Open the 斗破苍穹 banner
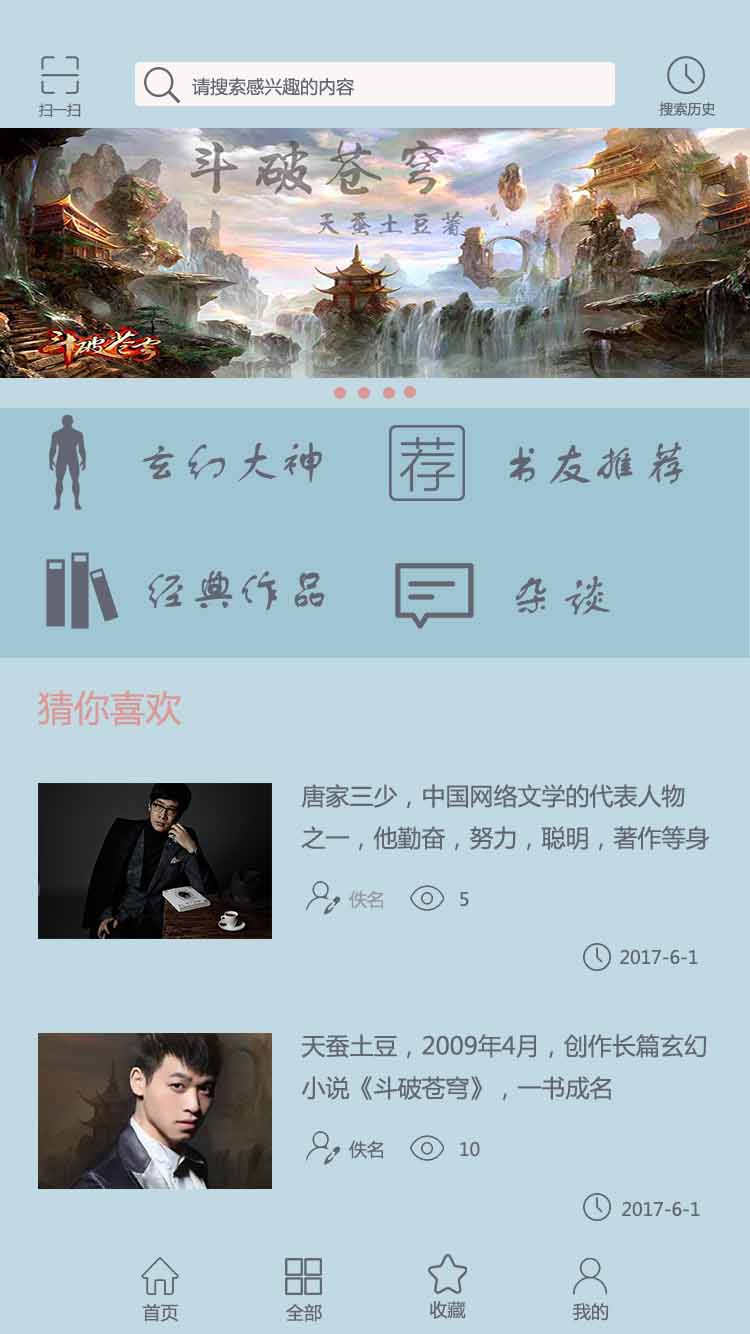The image size is (750, 1334). [x=375, y=253]
